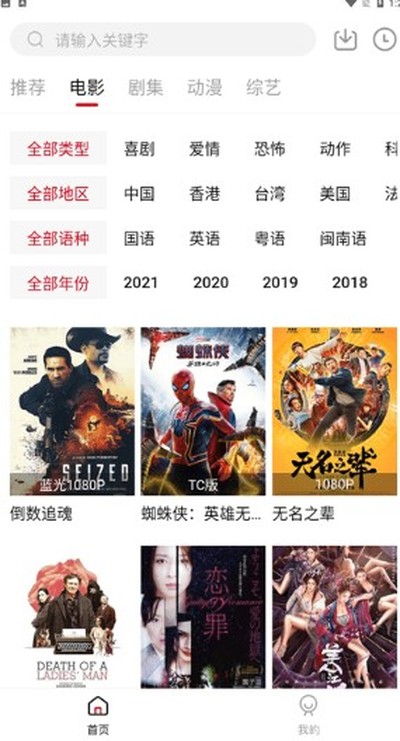This screenshot has height=741, width=400.
Task: Select the 粤语 language filter
Action: (x=270, y=238)
